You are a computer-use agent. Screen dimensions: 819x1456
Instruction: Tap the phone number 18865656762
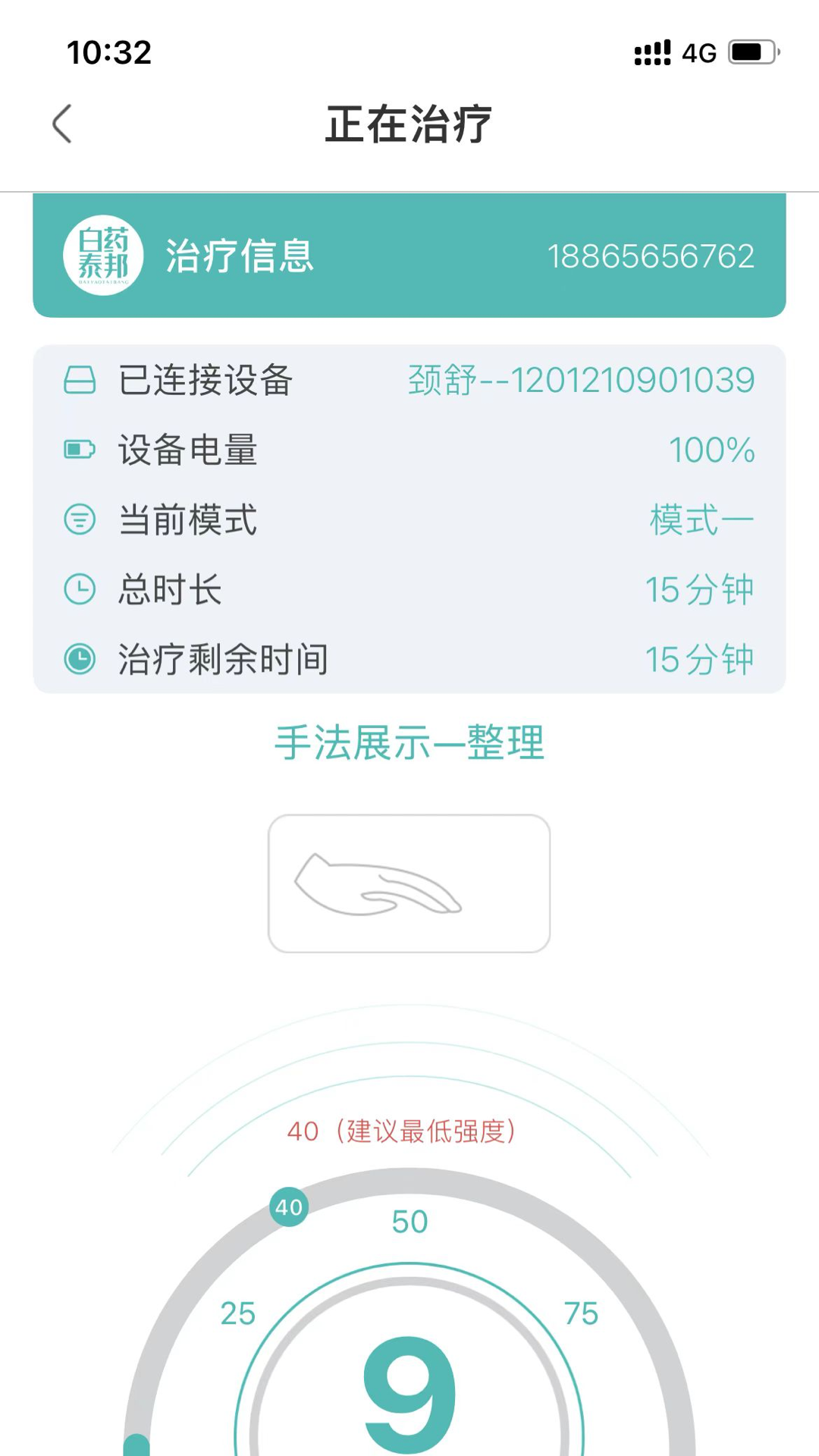click(x=652, y=256)
